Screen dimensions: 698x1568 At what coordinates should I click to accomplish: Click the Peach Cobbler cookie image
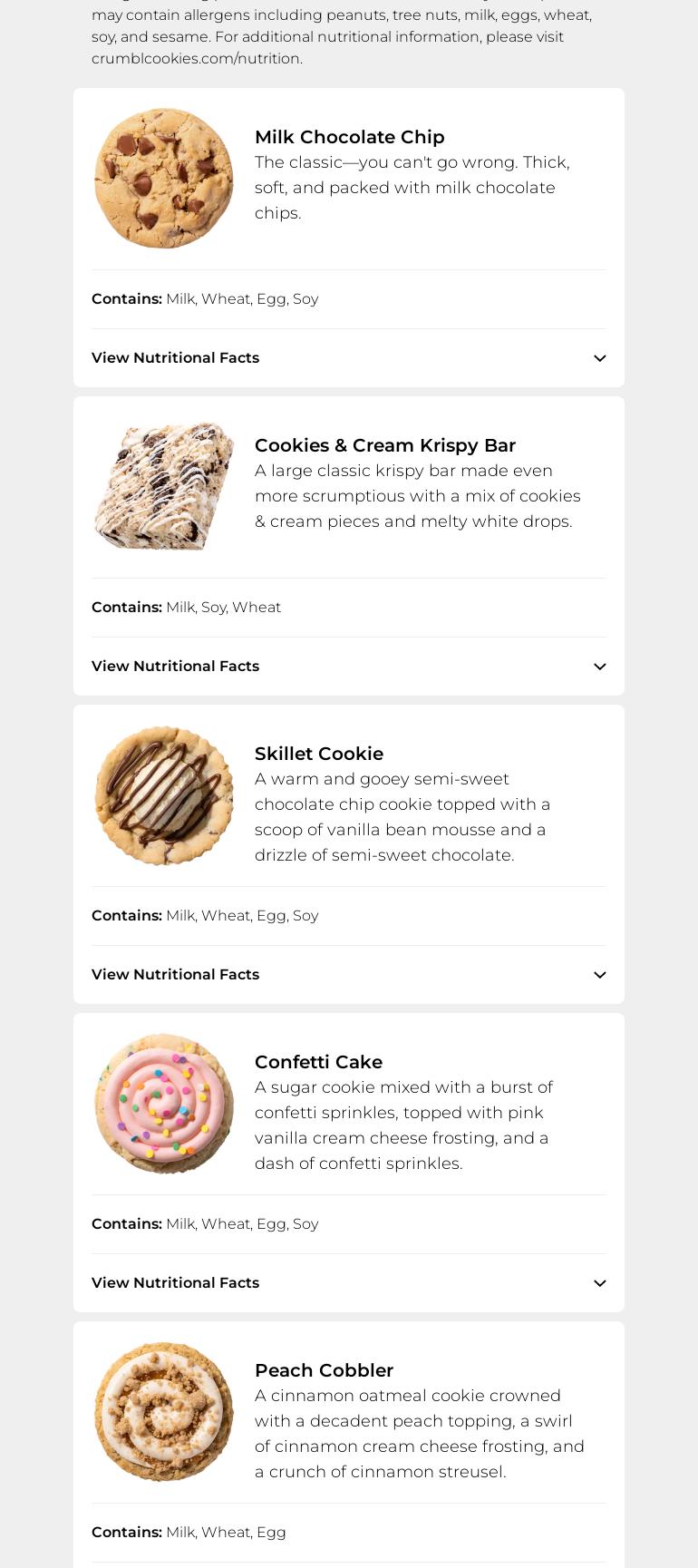click(163, 1412)
